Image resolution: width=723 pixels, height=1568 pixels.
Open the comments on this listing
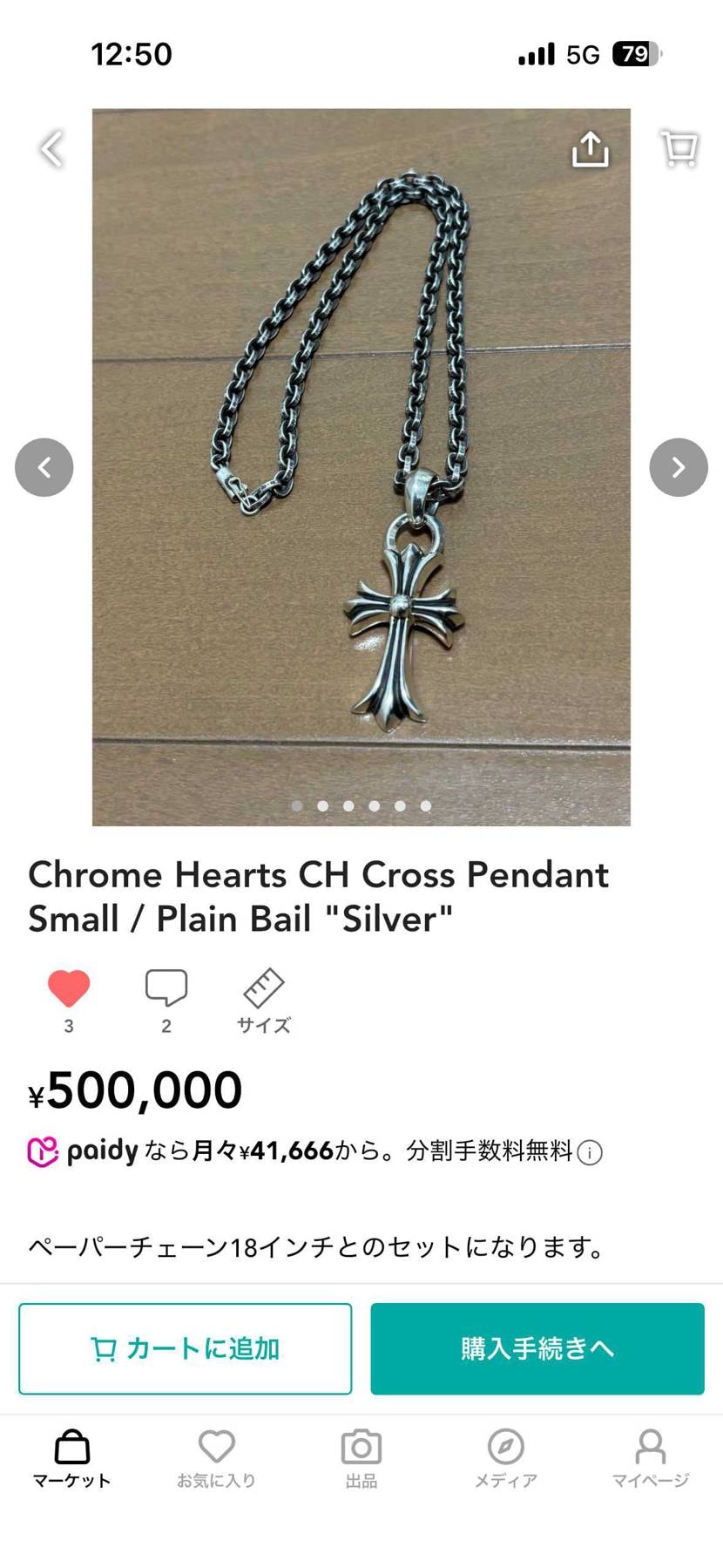[166, 989]
